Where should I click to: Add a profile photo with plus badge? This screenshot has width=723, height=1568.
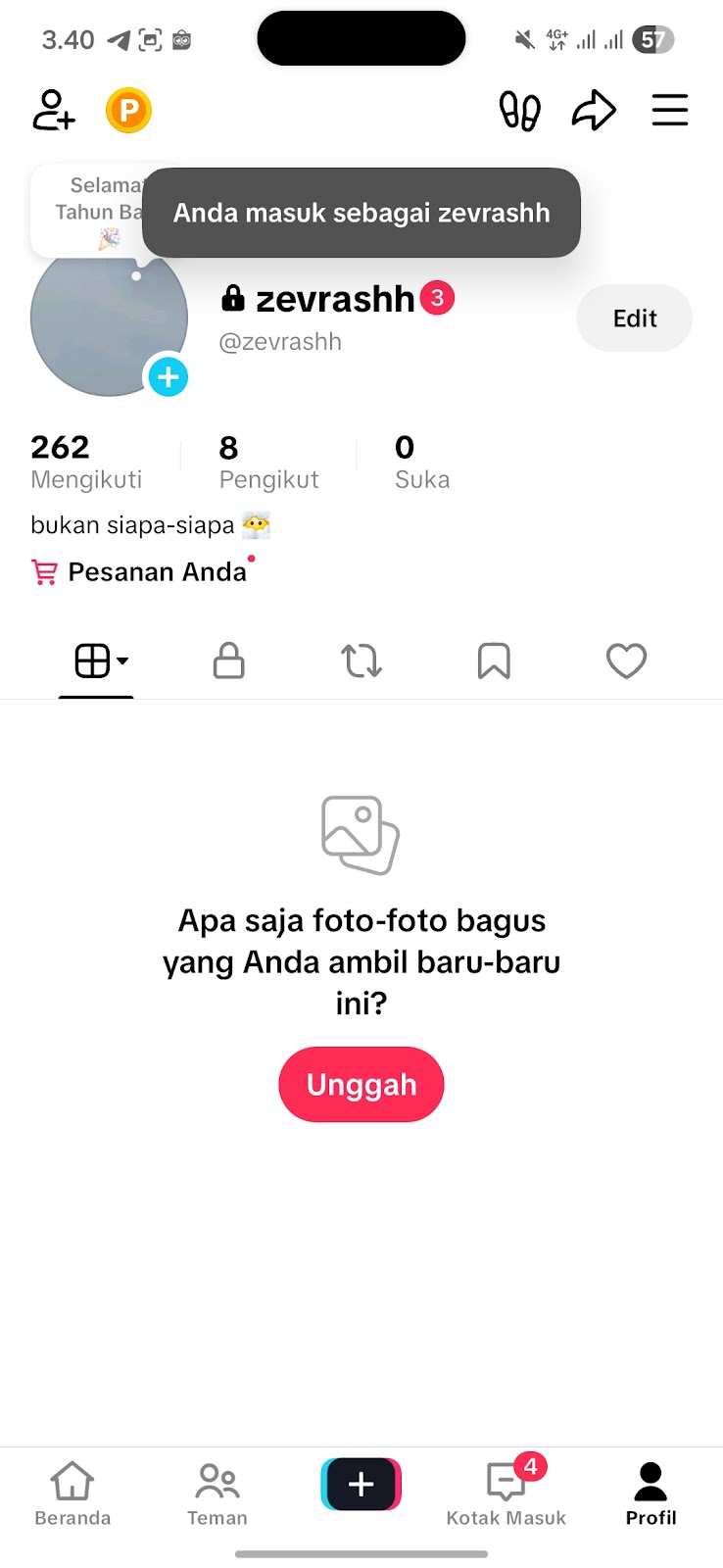[169, 377]
